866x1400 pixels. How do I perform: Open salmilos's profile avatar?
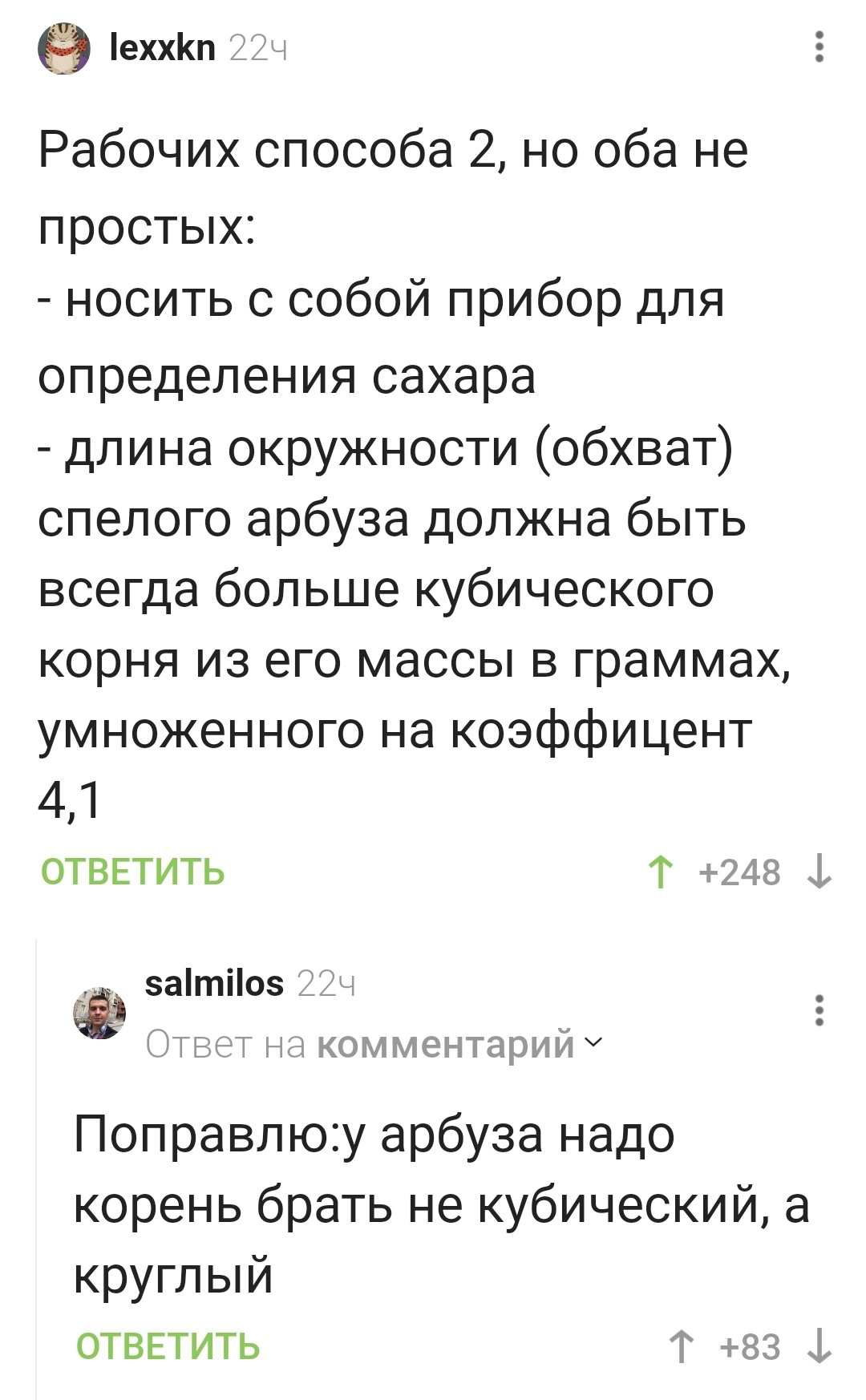(x=99, y=1013)
